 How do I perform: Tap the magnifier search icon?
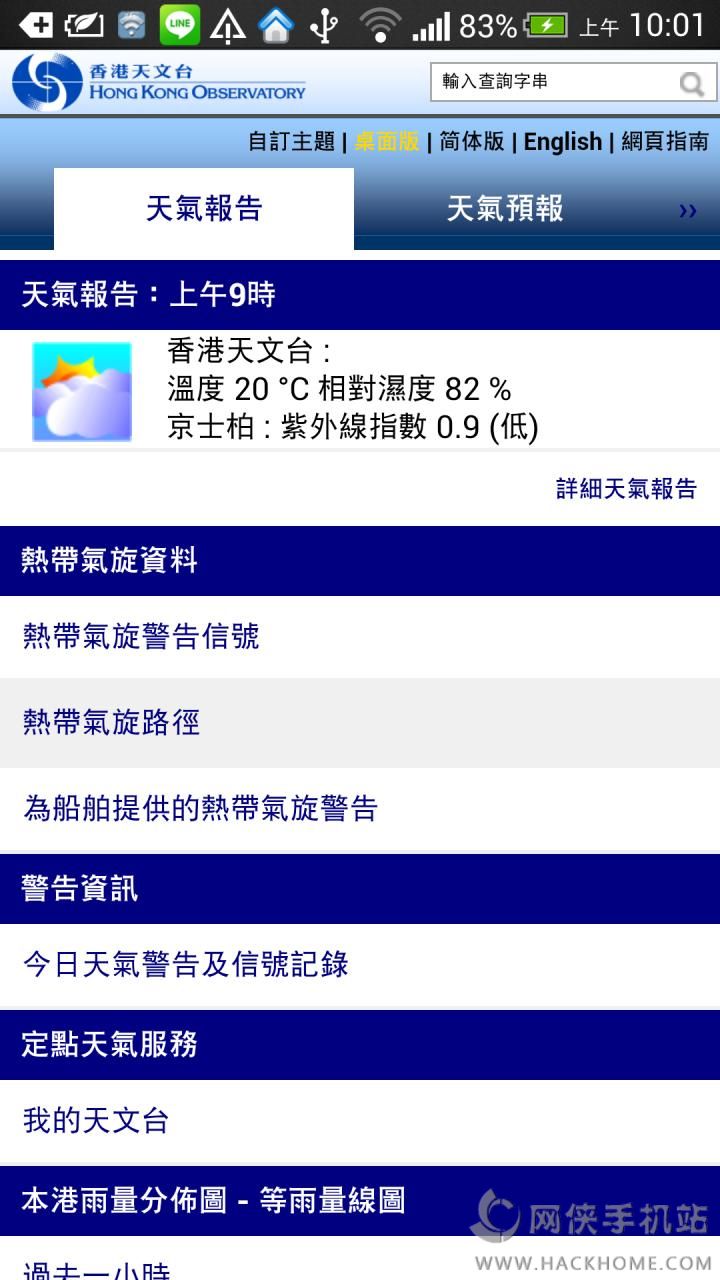pos(691,84)
